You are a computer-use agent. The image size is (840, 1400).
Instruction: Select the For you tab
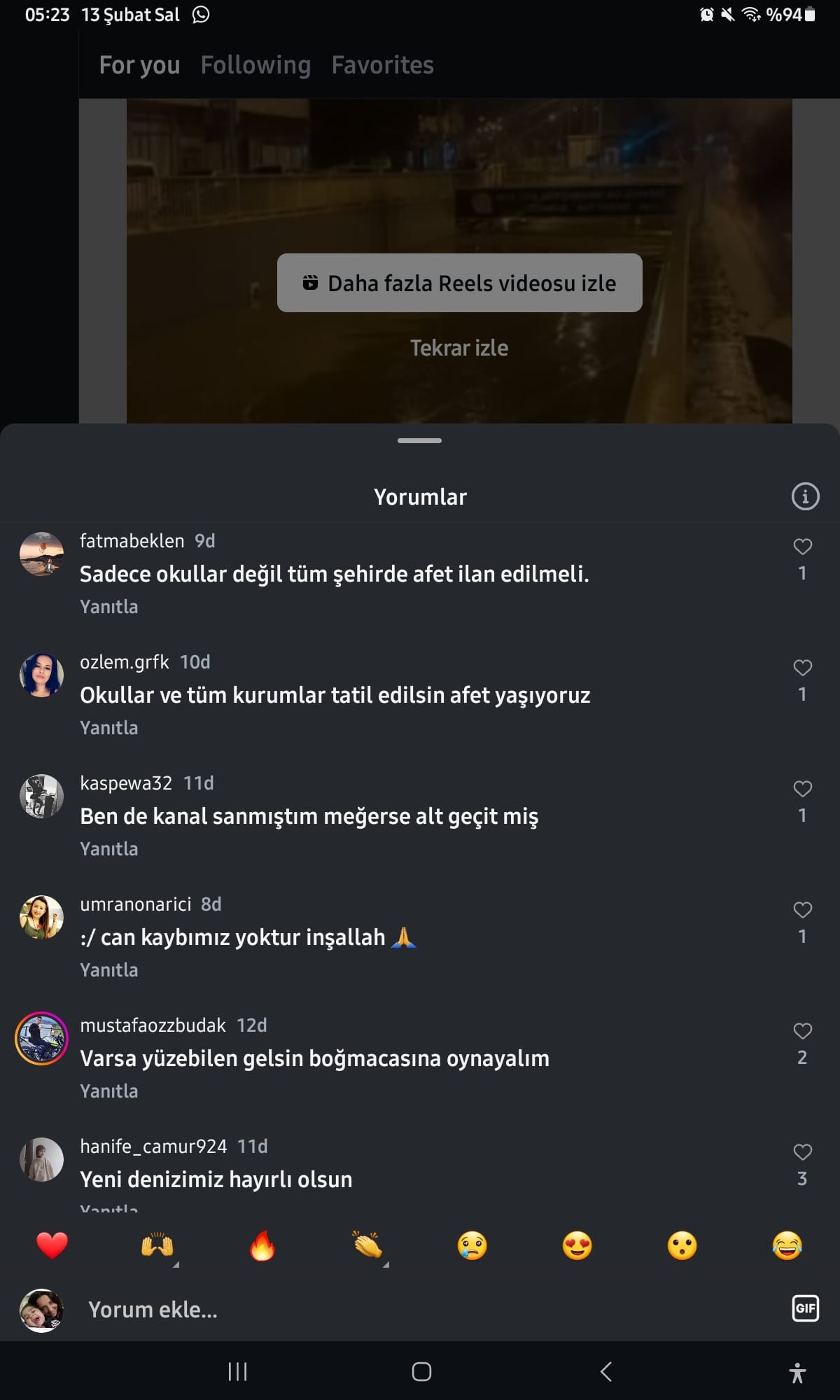(x=139, y=65)
